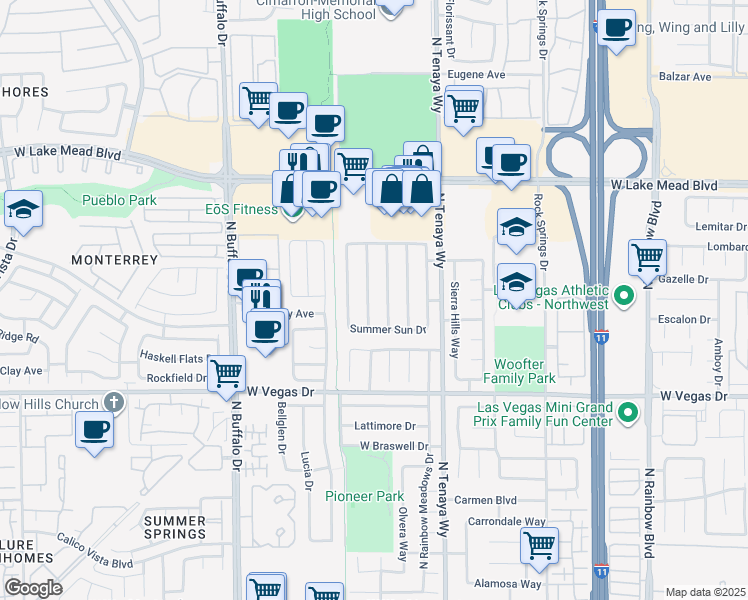Tap the school marker west of Pueblo Park
Image resolution: width=748 pixels, height=600 pixels.
(23, 210)
